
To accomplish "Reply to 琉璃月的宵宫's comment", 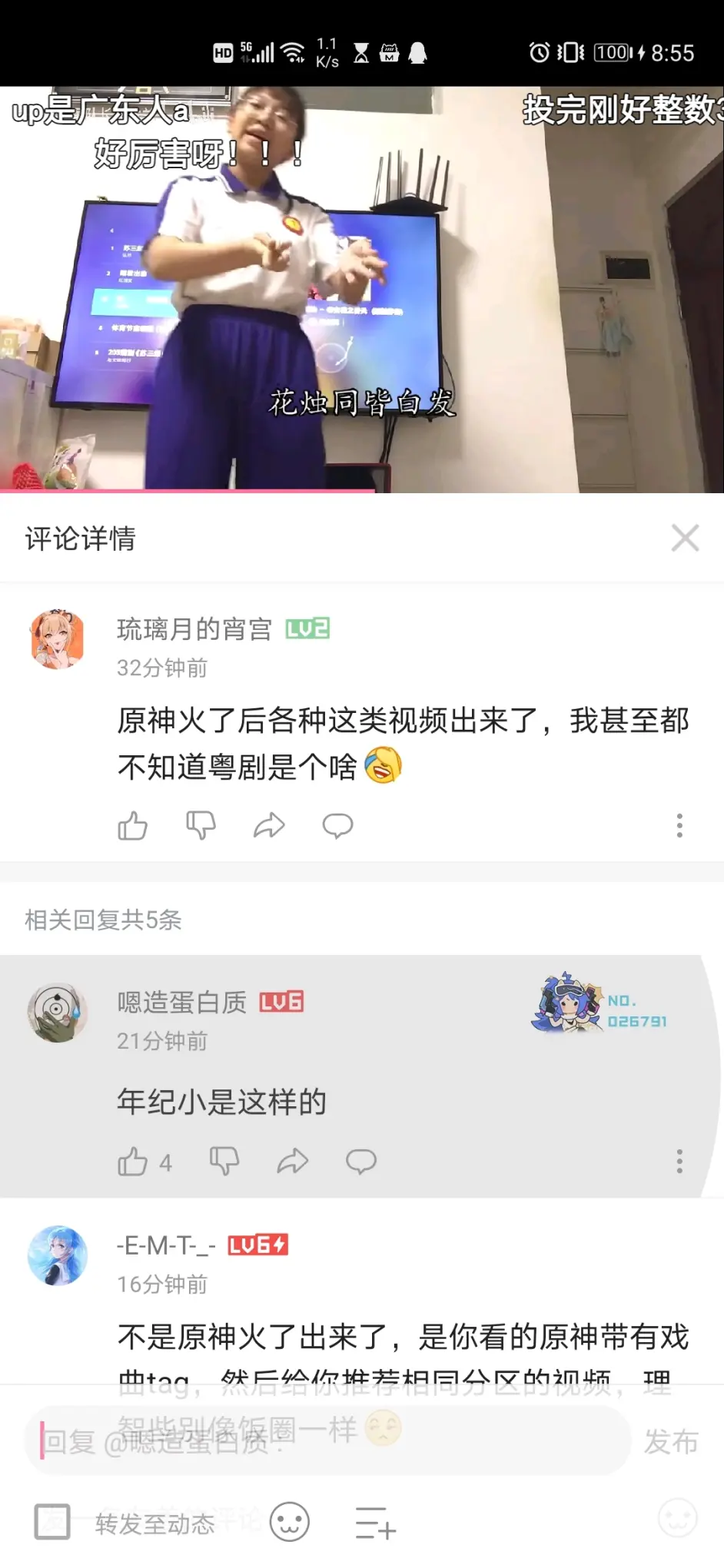I will (x=337, y=826).
